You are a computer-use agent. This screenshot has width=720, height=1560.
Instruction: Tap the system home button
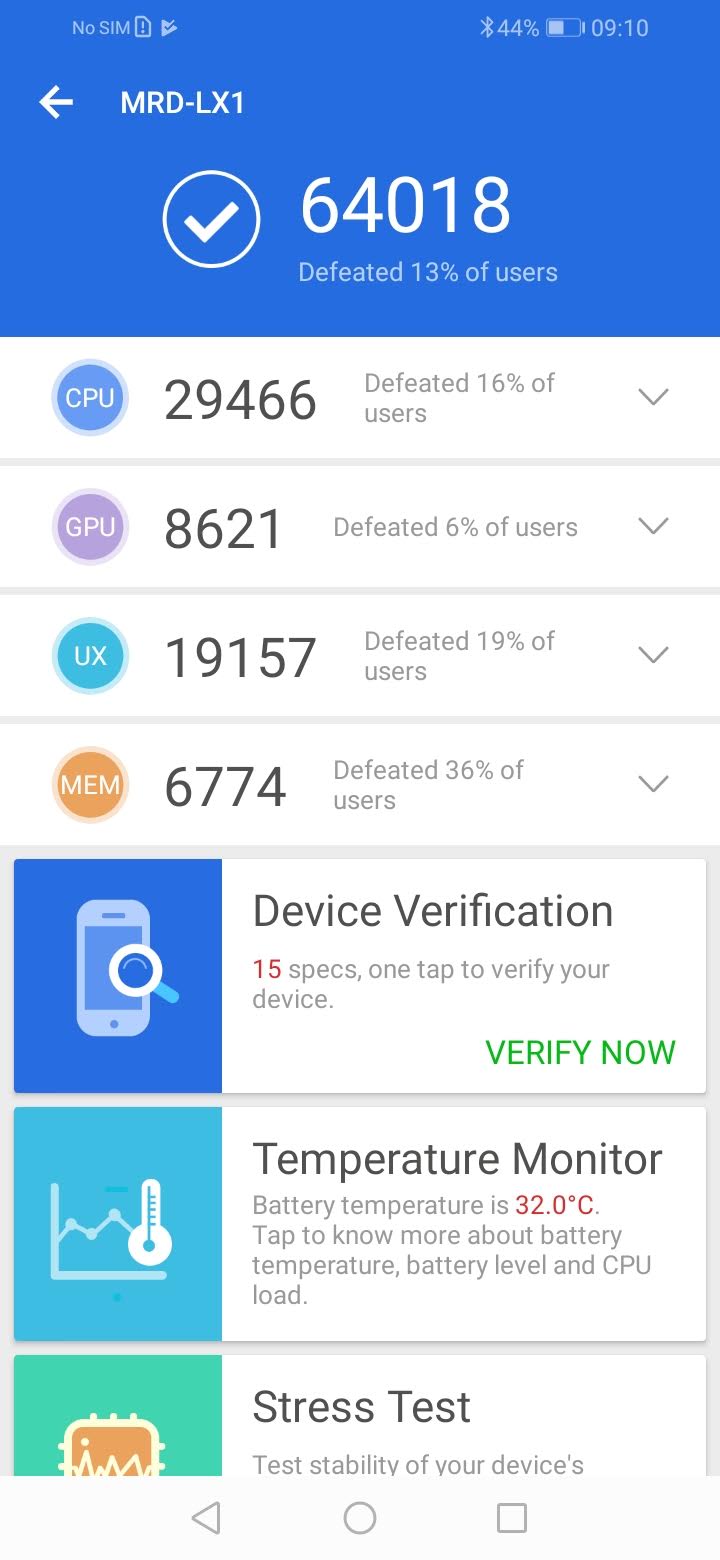click(360, 1518)
